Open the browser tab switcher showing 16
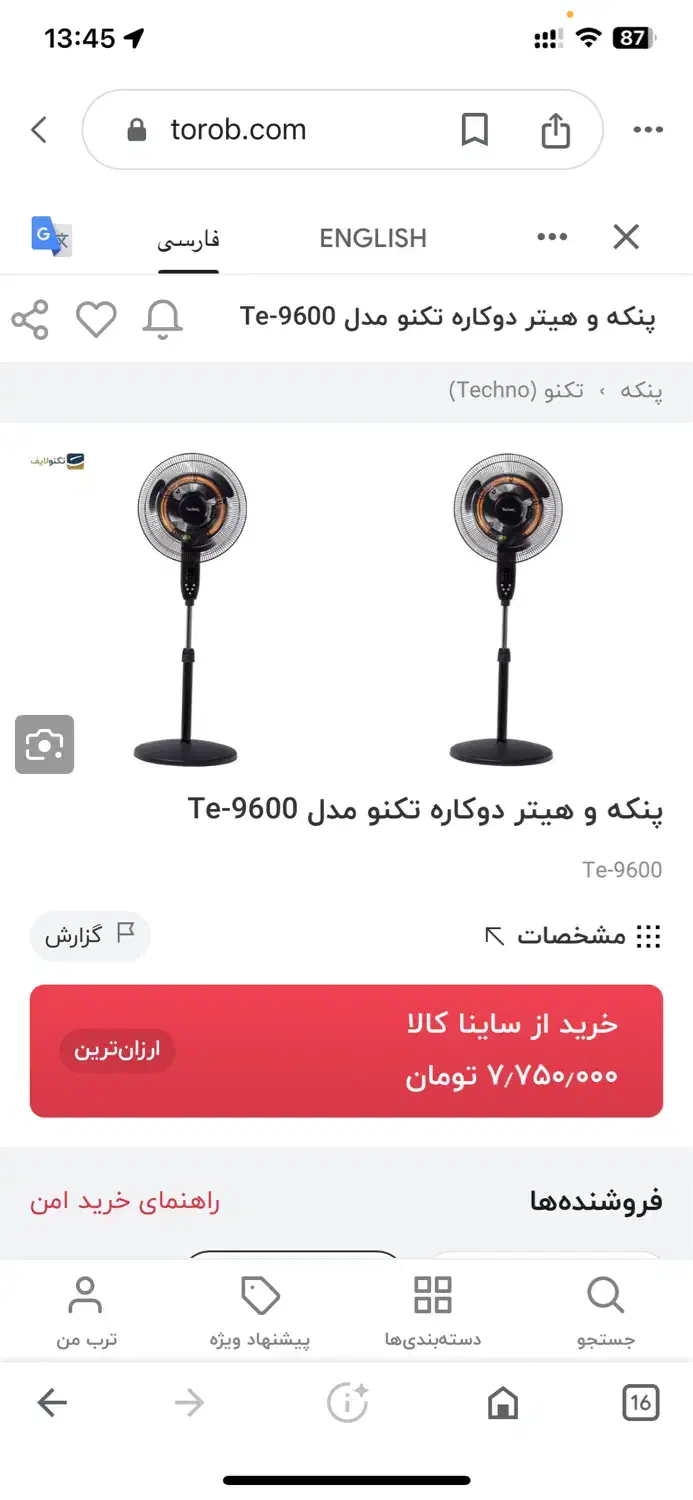This screenshot has height=1500, width=693. point(640,1403)
